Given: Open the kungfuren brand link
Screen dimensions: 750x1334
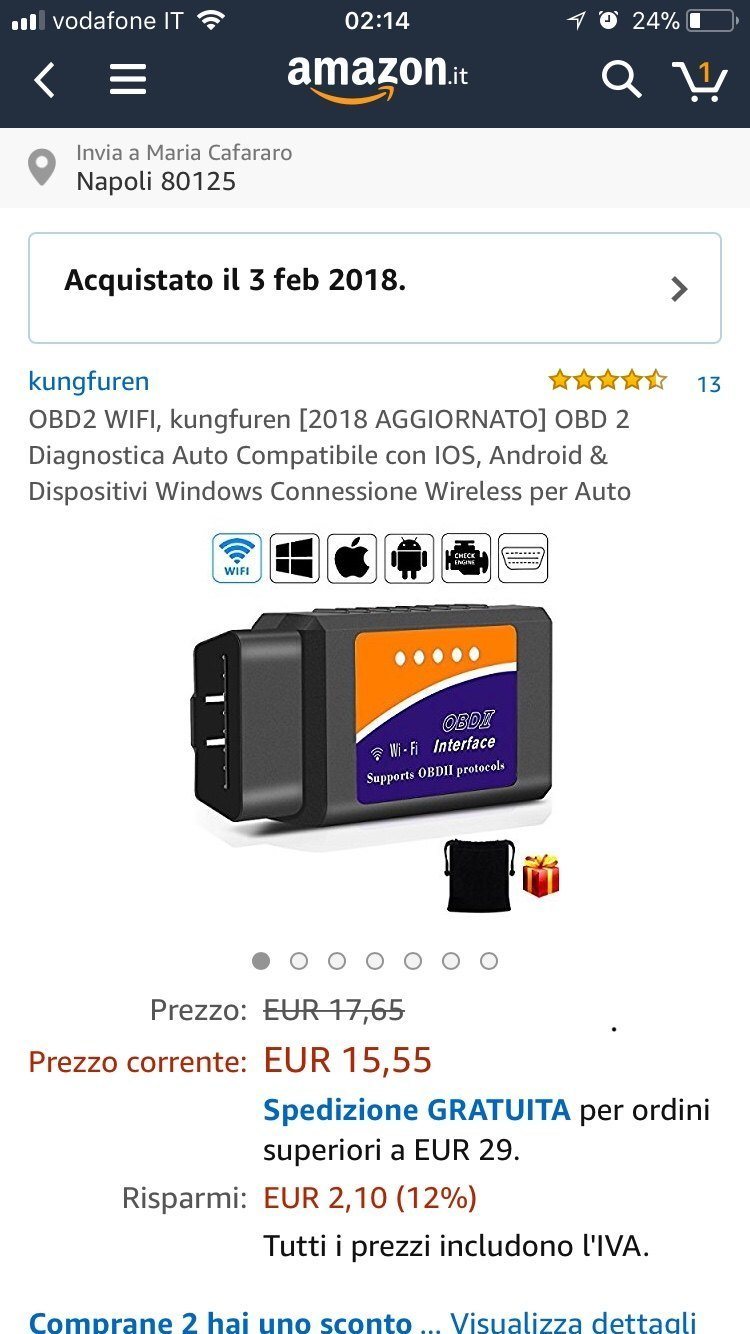Looking at the screenshot, I should pos(89,381).
